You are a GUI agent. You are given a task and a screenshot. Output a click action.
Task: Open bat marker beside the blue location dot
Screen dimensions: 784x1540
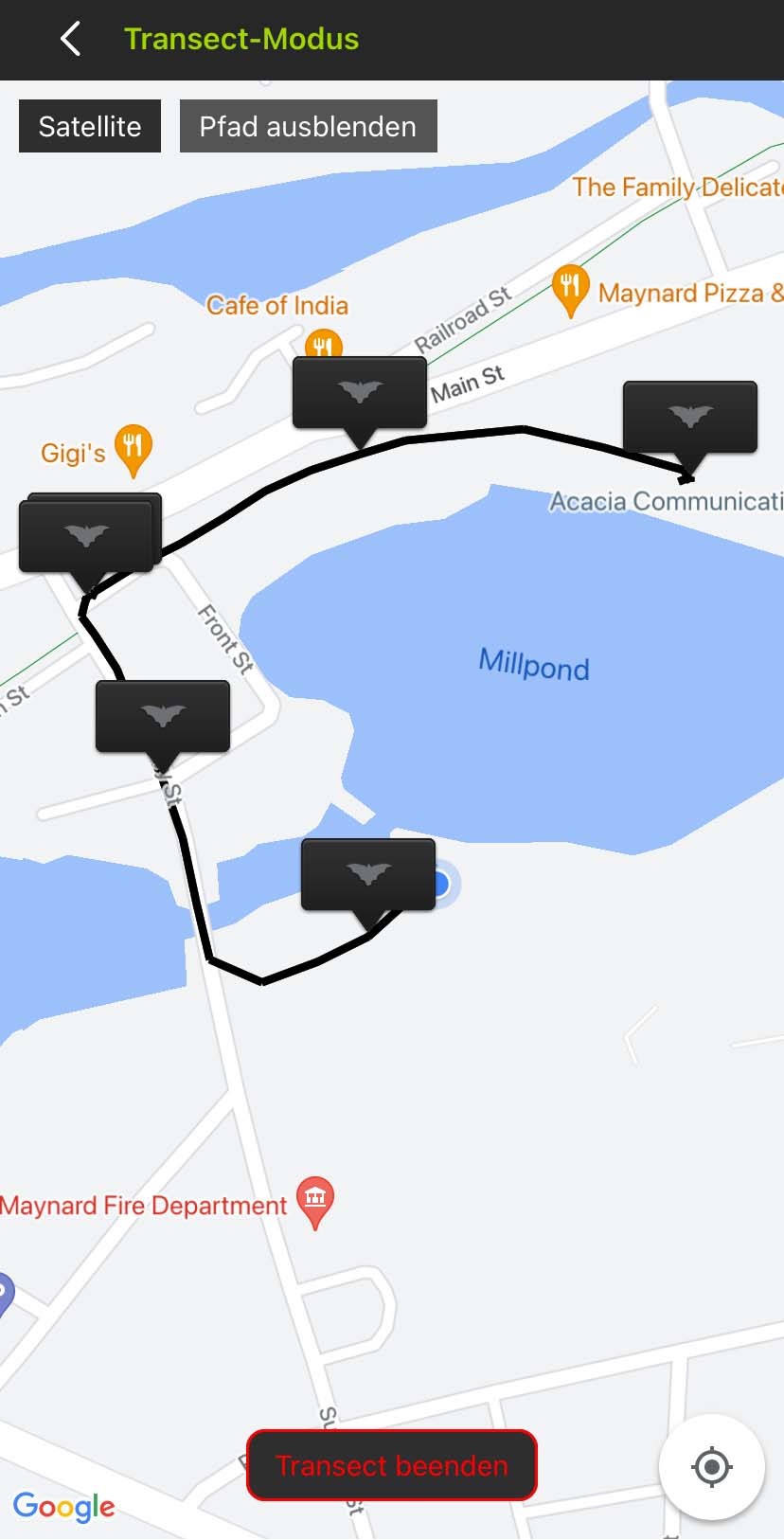coord(368,873)
